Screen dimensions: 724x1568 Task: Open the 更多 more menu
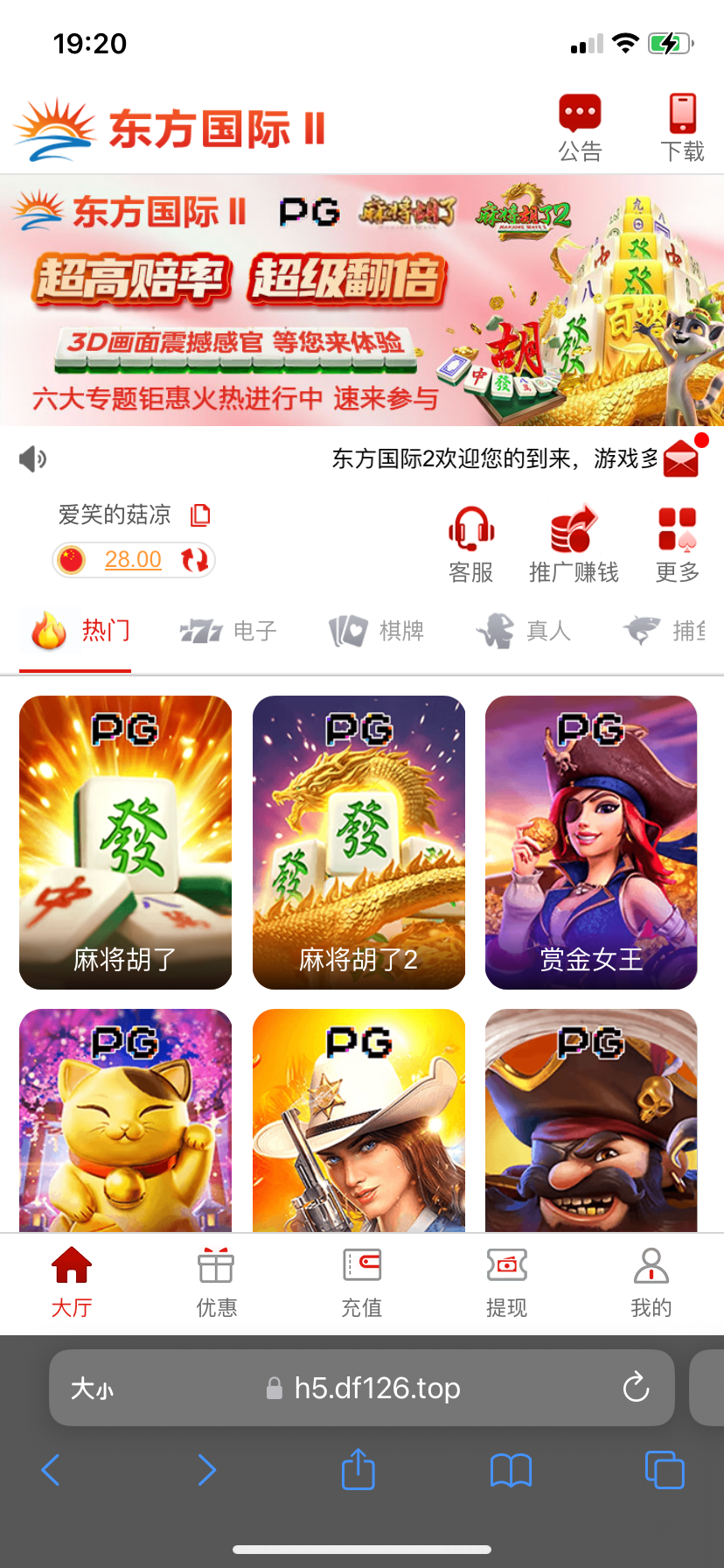(x=678, y=543)
